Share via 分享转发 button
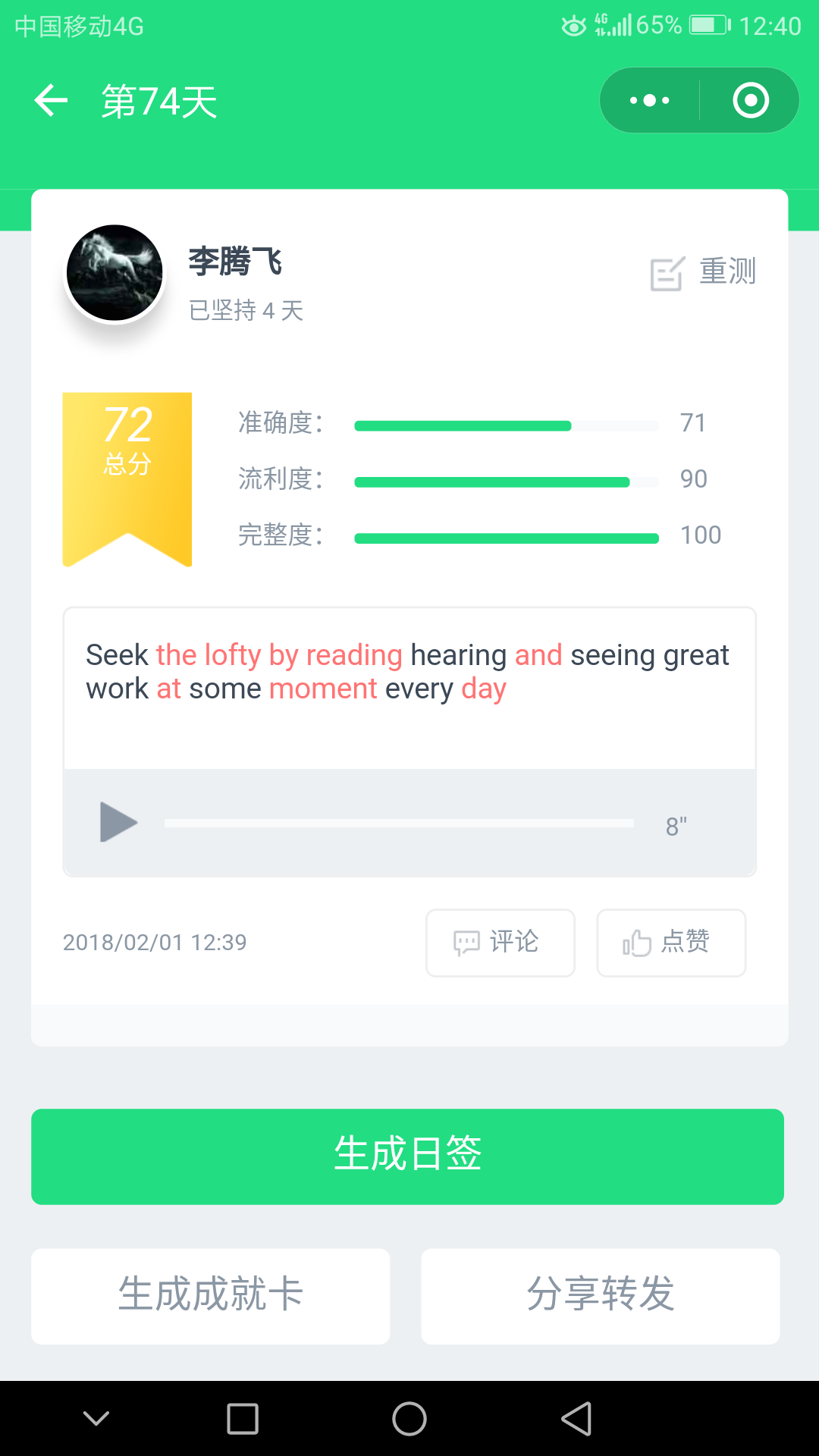 coord(601,1296)
